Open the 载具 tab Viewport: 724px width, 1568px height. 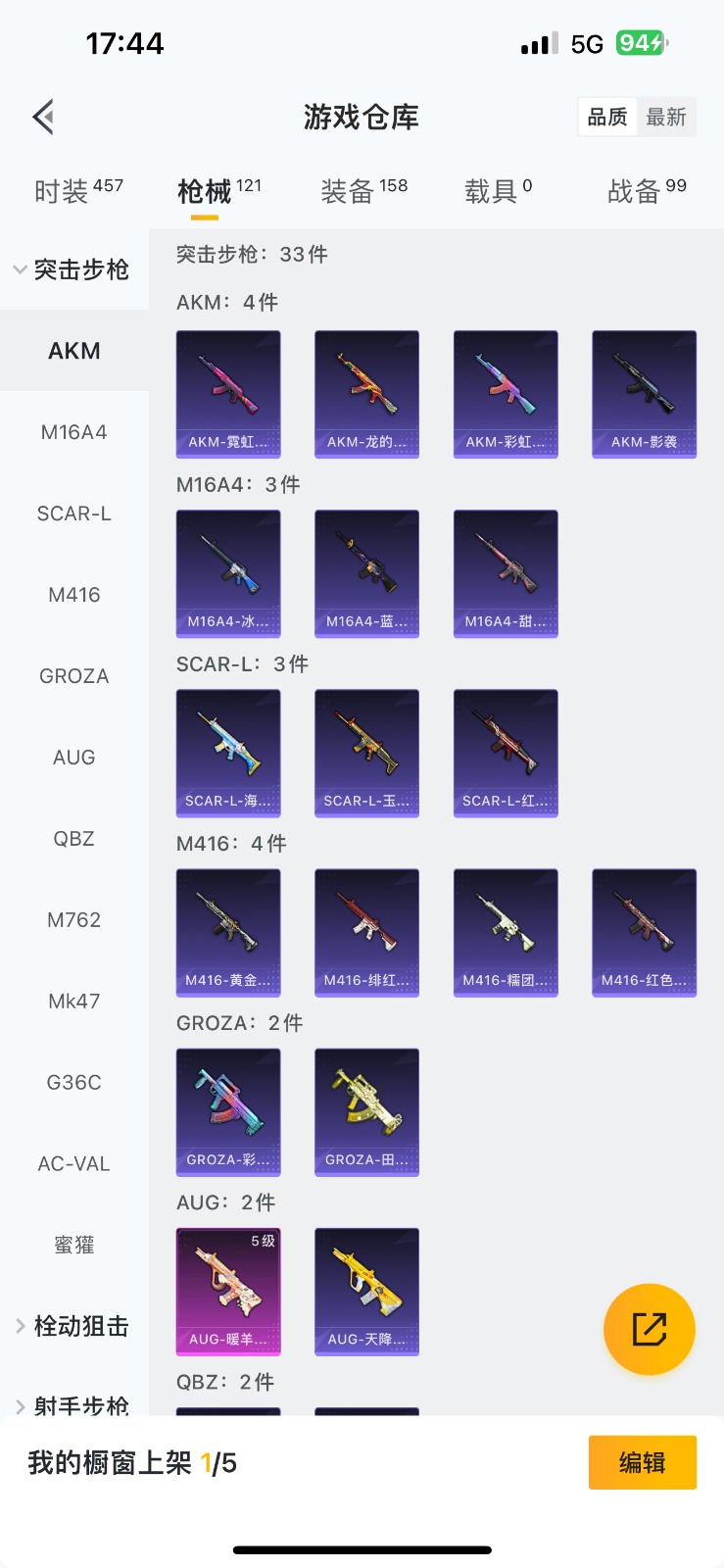pyautogui.click(x=498, y=191)
